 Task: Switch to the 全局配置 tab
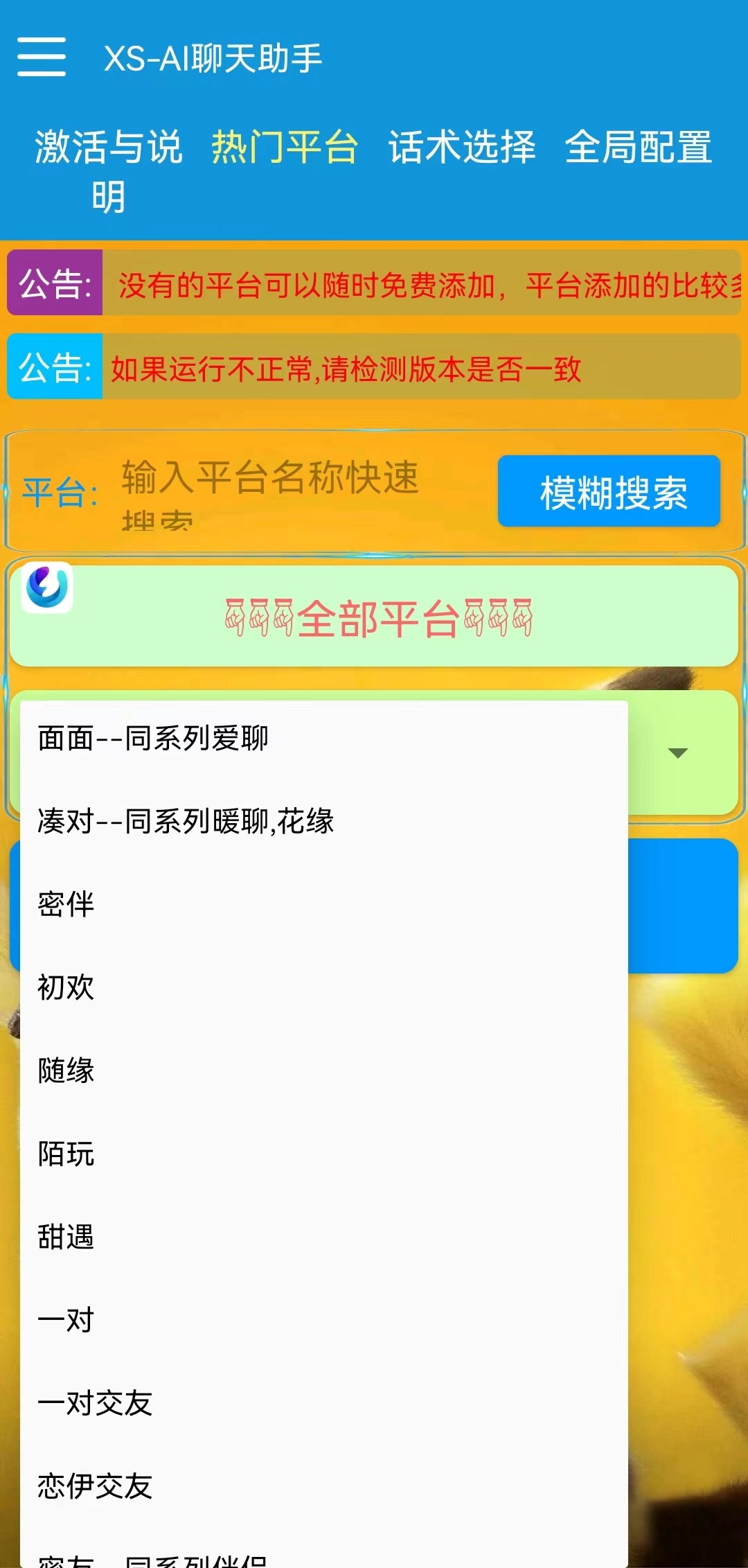pyautogui.click(x=639, y=148)
